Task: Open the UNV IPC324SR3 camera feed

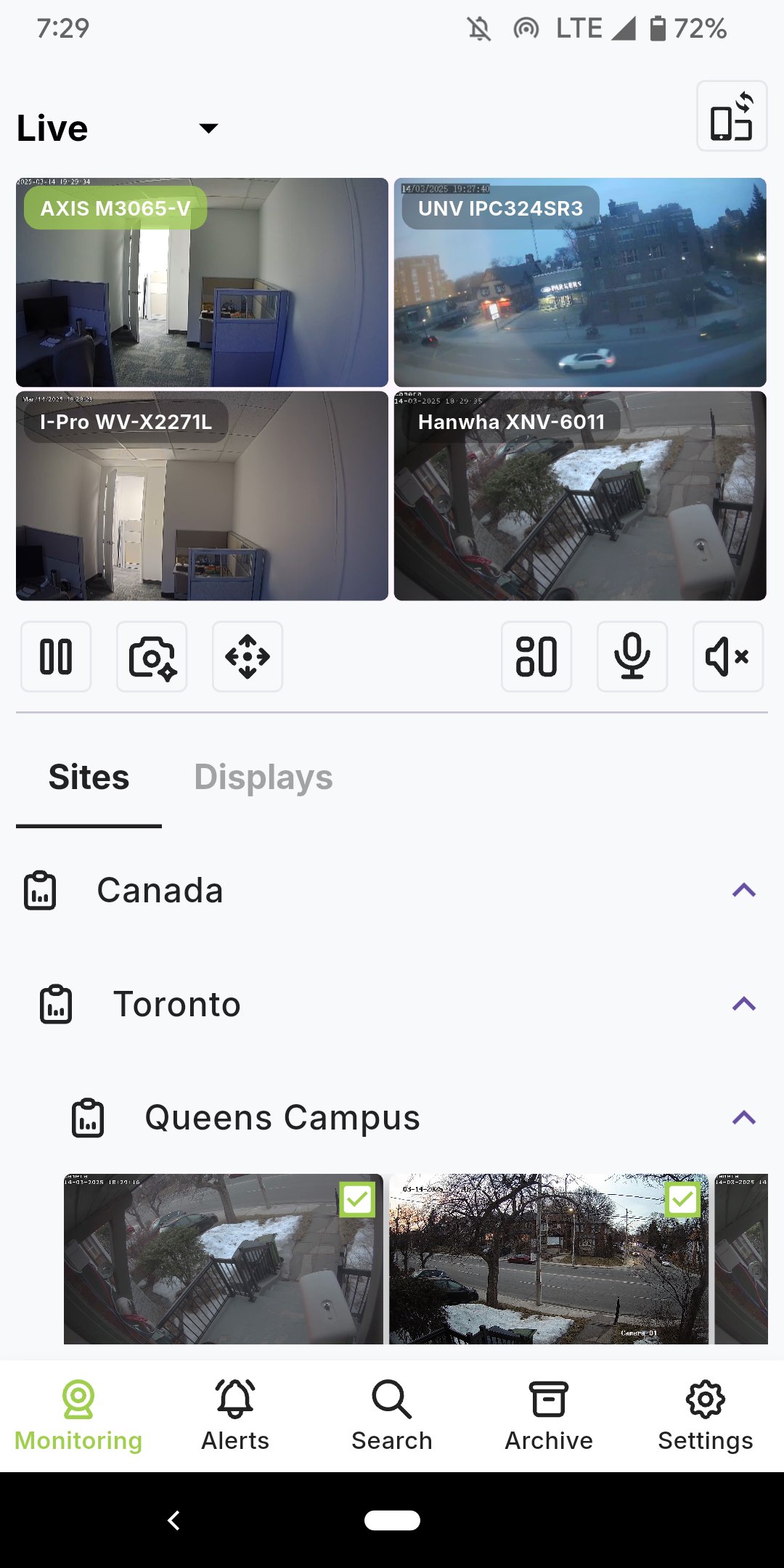Action: (579, 282)
